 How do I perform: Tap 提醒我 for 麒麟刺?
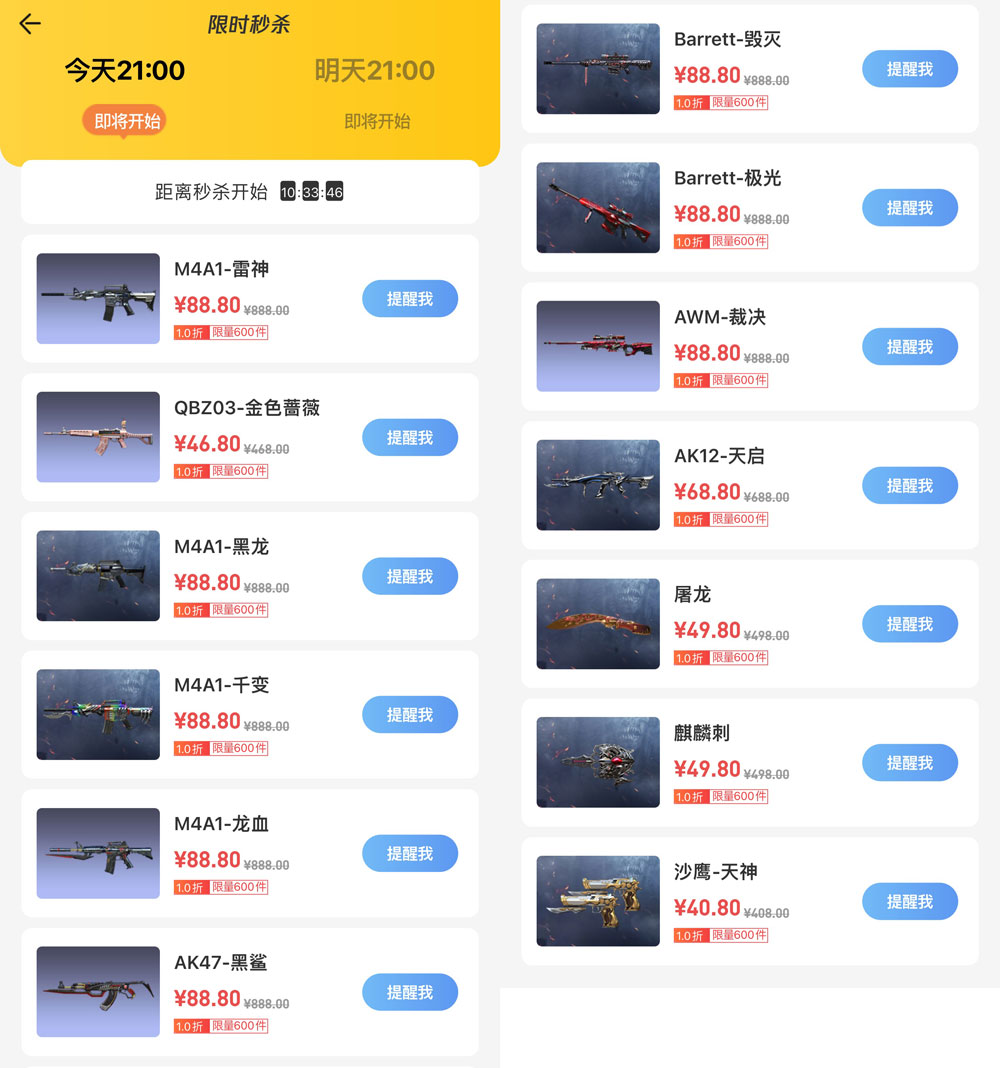pyautogui.click(x=910, y=763)
